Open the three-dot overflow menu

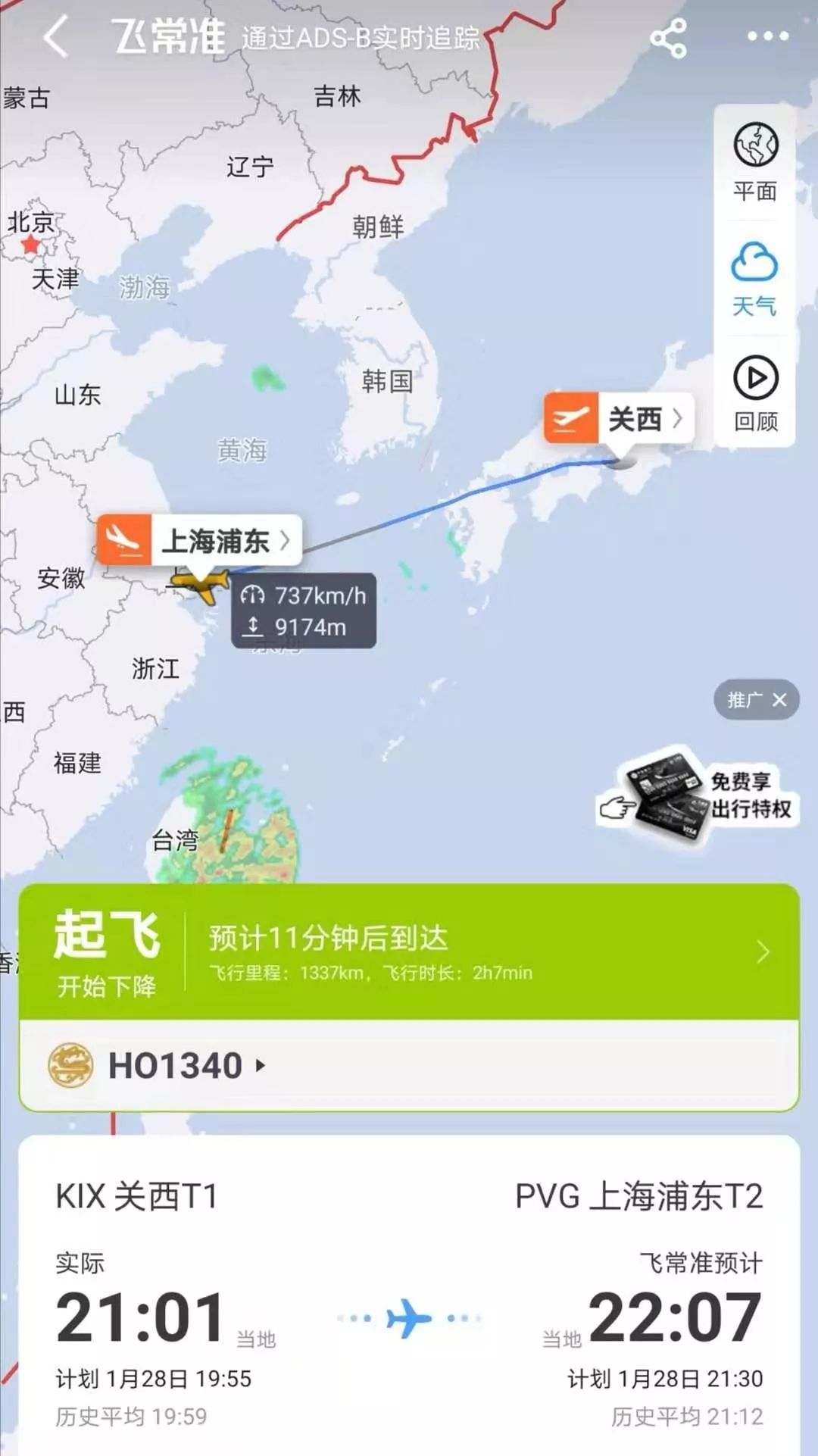[x=767, y=36]
